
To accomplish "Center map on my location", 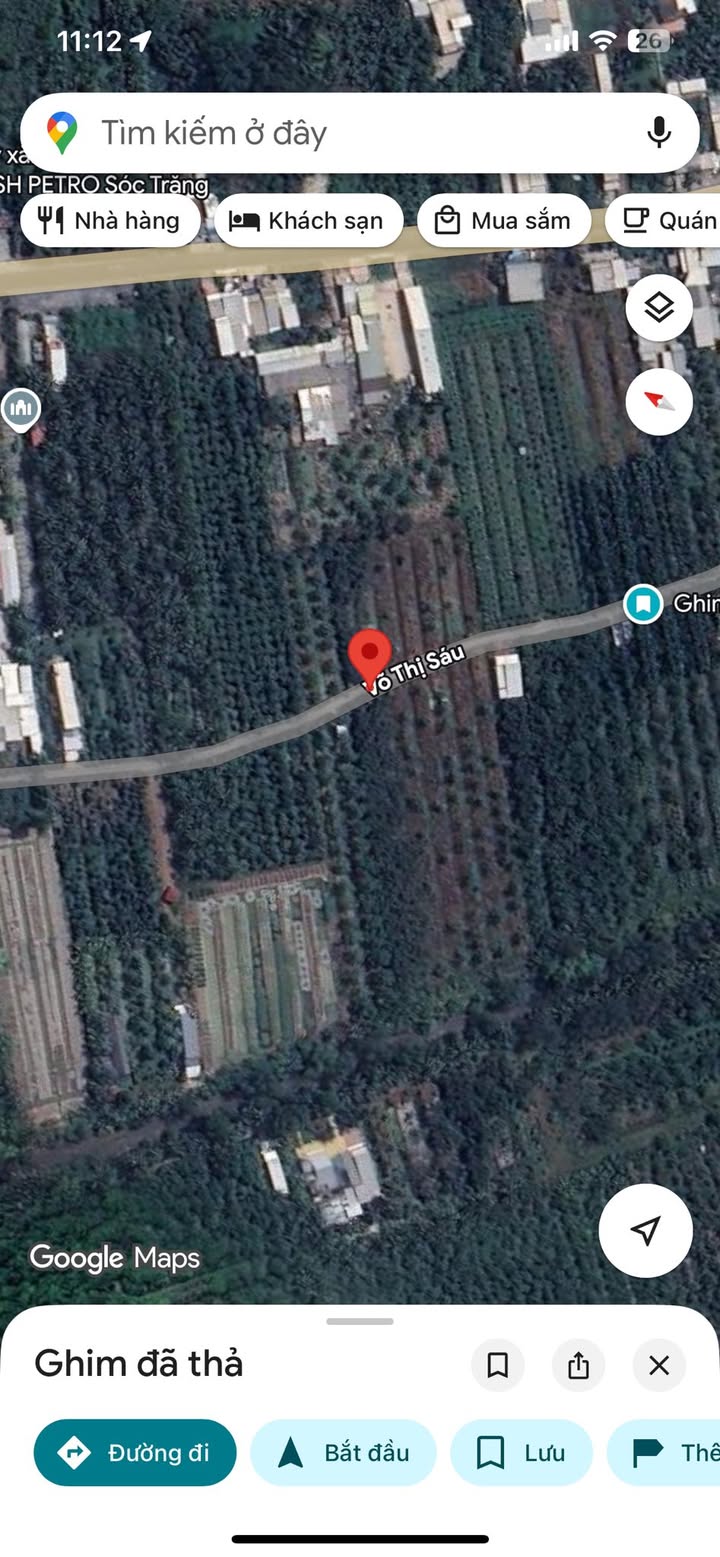I will [646, 1231].
